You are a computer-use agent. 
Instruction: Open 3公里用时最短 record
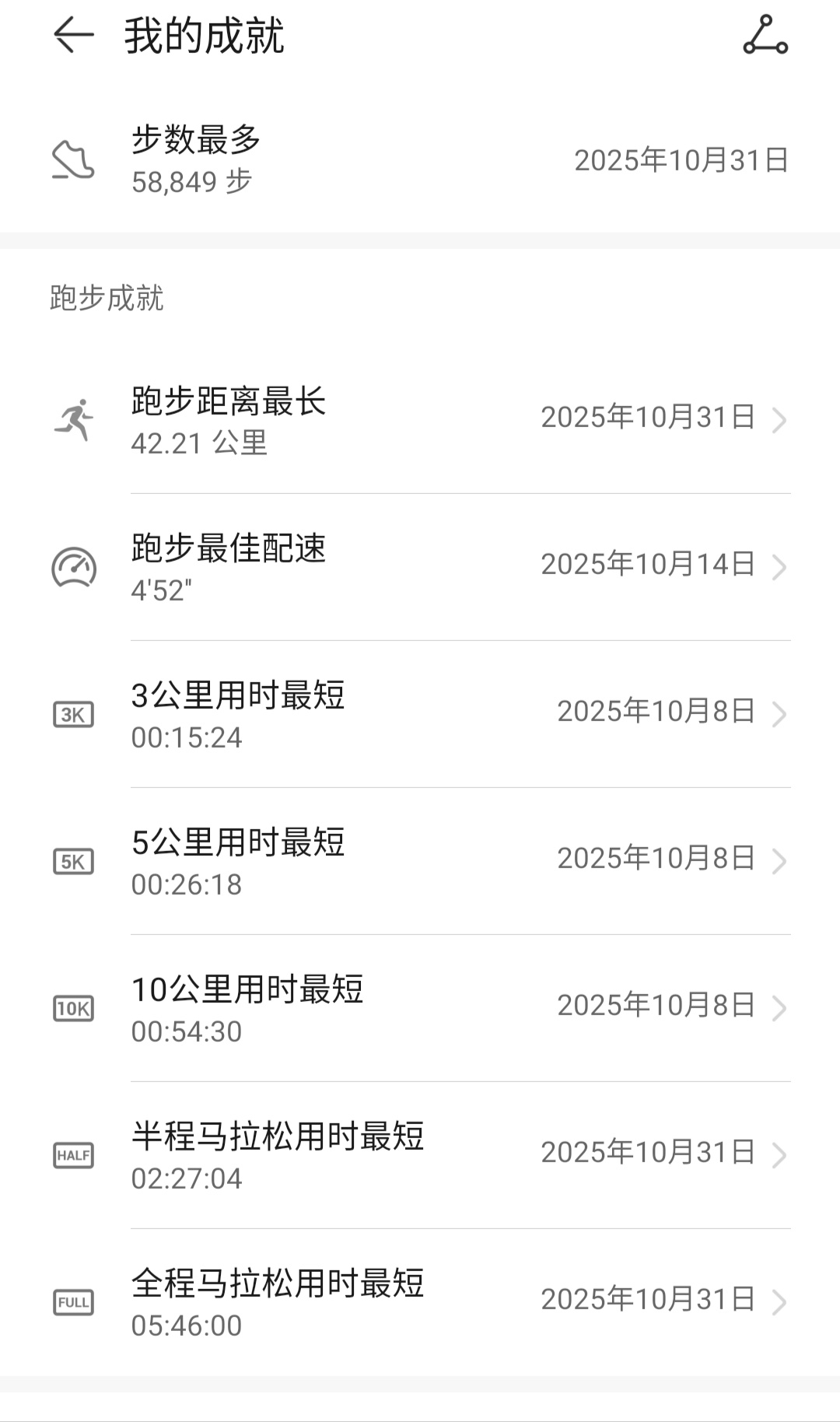420,714
